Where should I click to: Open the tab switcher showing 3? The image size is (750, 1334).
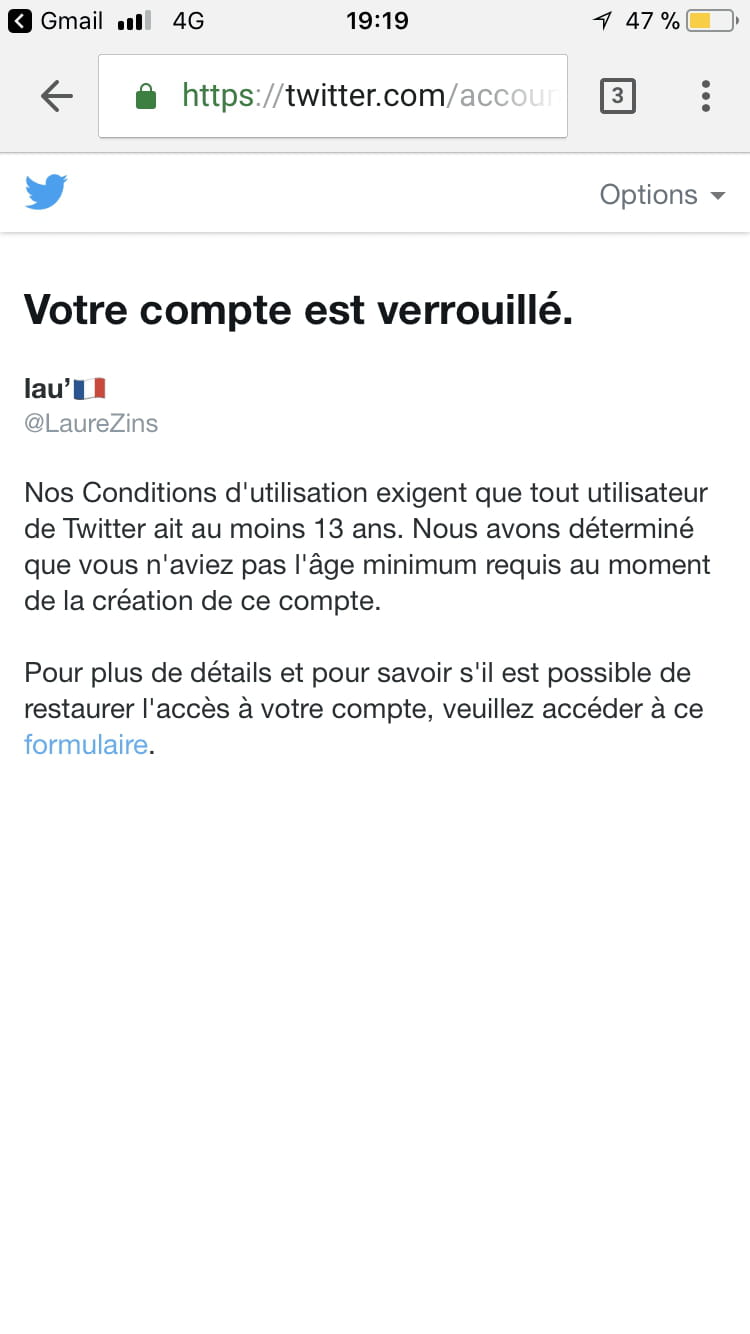pos(617,96)
